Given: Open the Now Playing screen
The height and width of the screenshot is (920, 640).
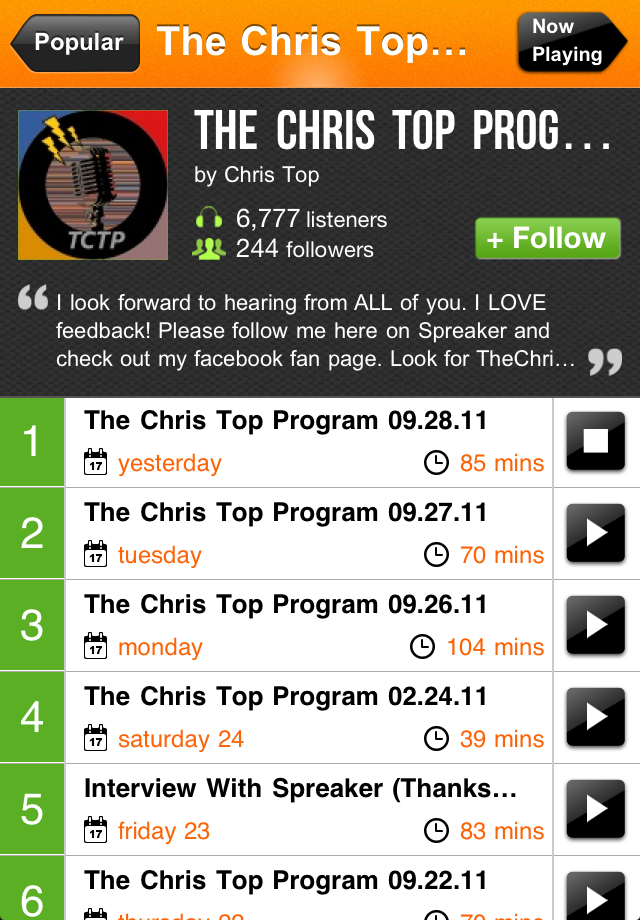Looking at the screenshot, I should (x=568, y=43).
